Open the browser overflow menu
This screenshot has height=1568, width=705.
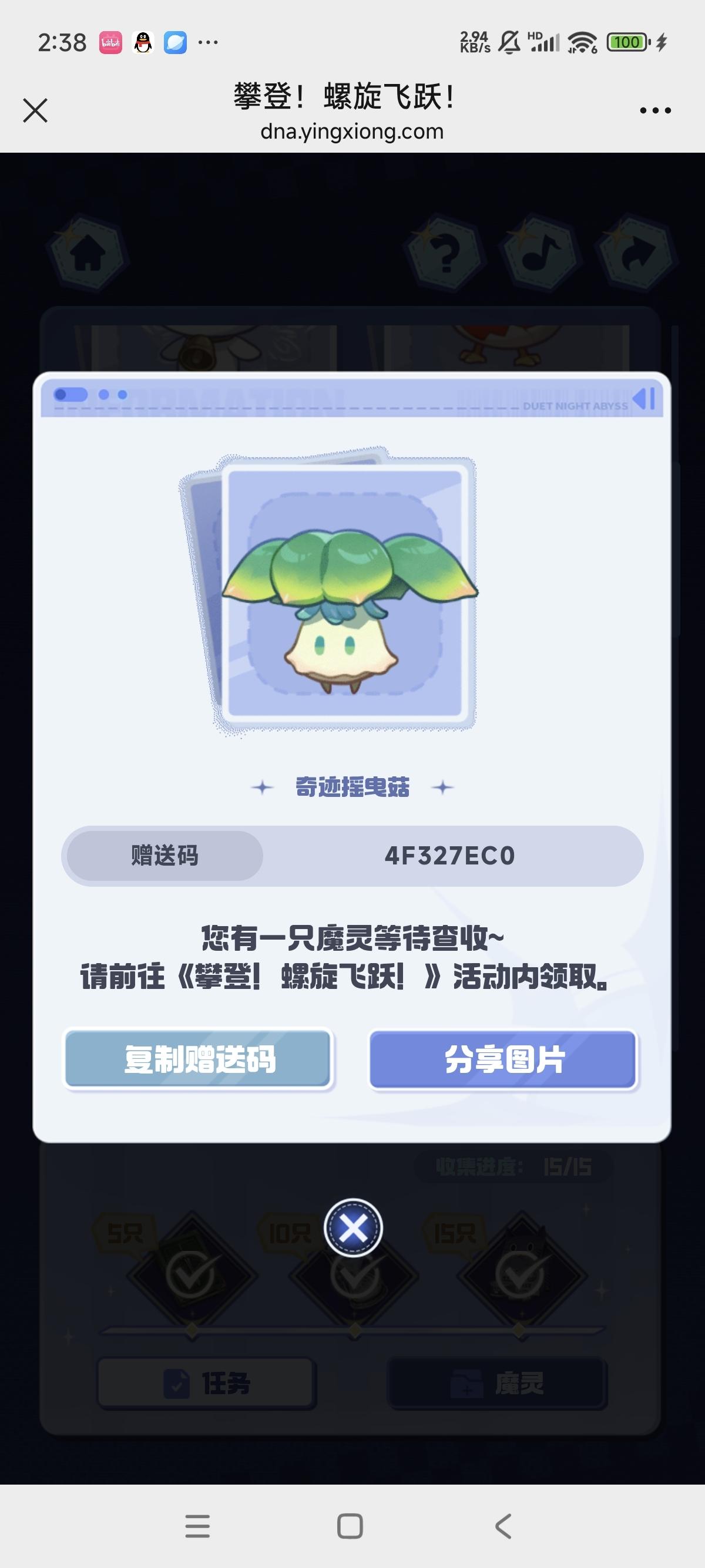coord(655,111)
